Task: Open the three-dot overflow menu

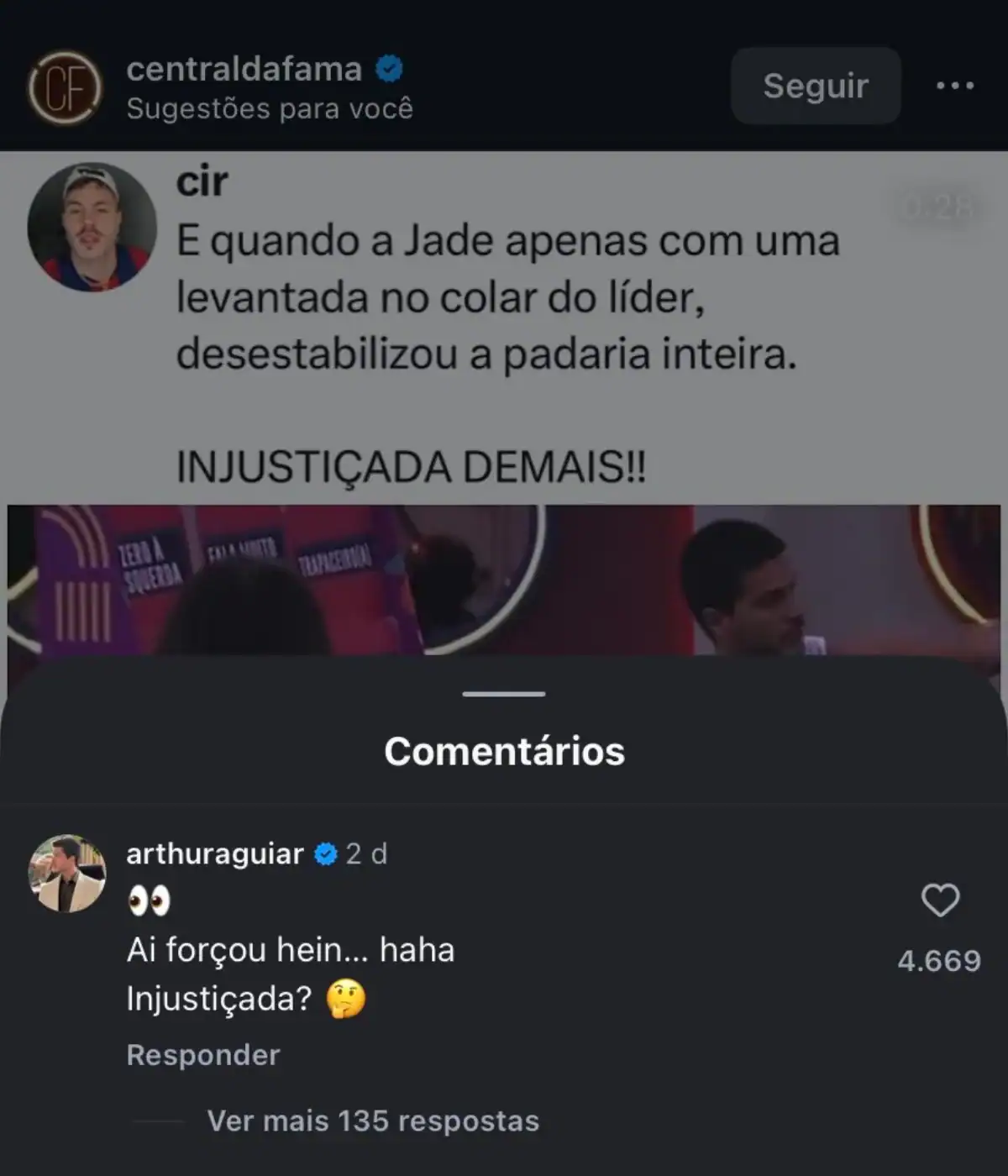Action: (955, 86)
